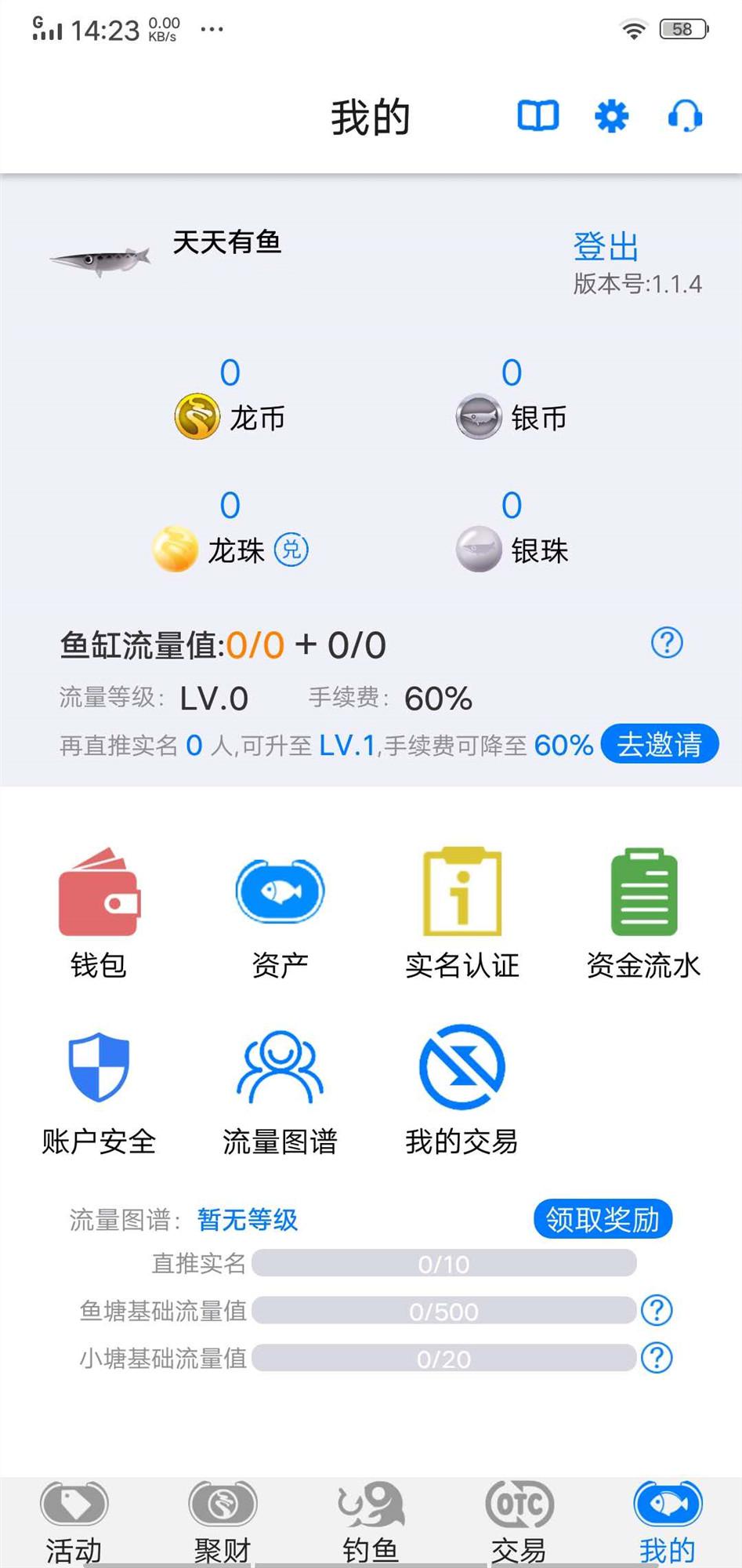
Task: Open the manual book icon
Action: pos(537,114)
